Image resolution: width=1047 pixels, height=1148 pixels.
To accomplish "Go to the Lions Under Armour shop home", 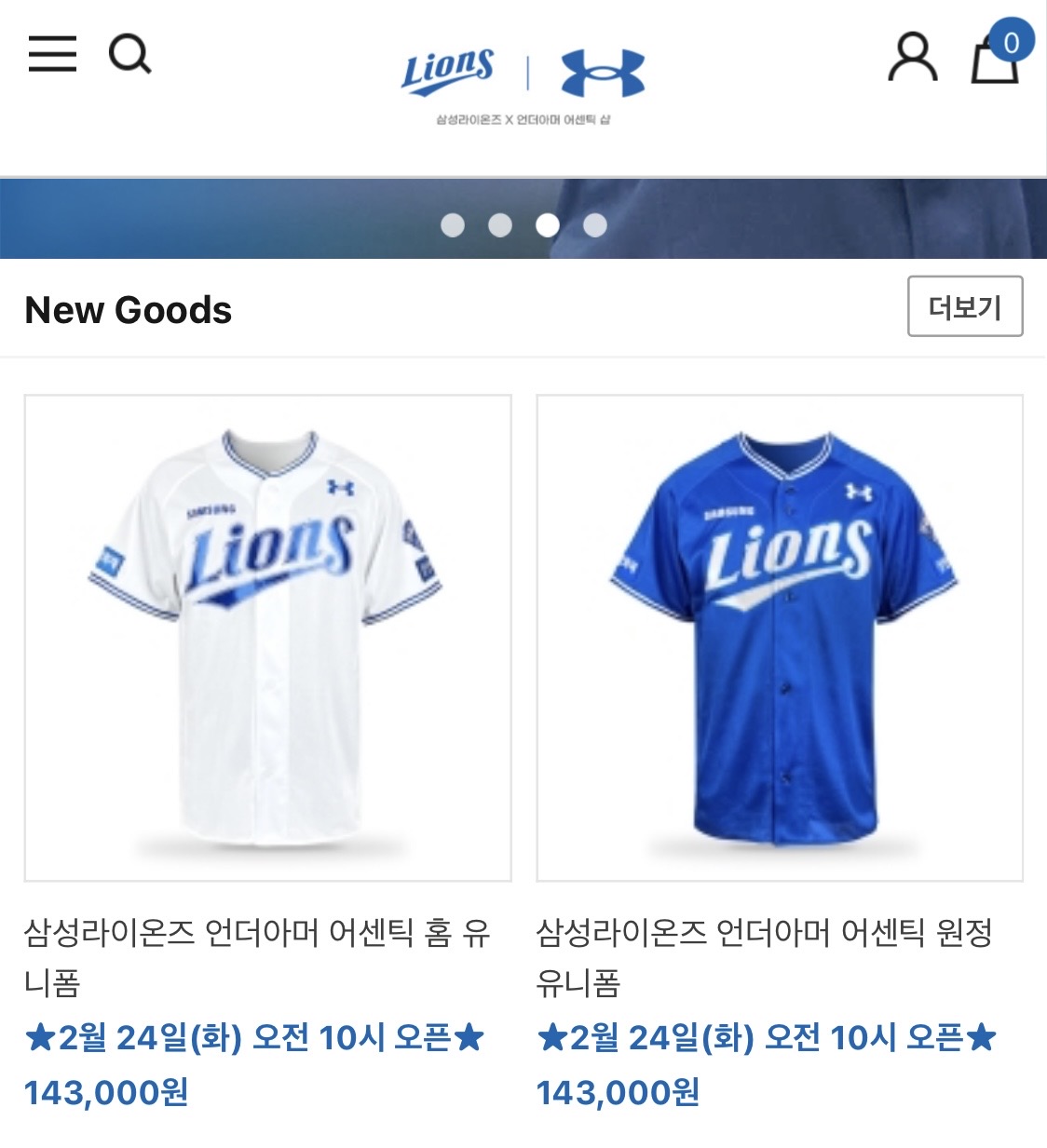I will (523, 82).
